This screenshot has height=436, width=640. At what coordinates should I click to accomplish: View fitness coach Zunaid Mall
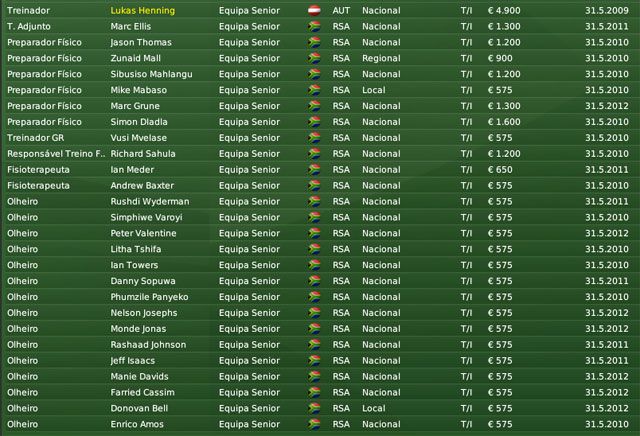[x=137, y=58]
